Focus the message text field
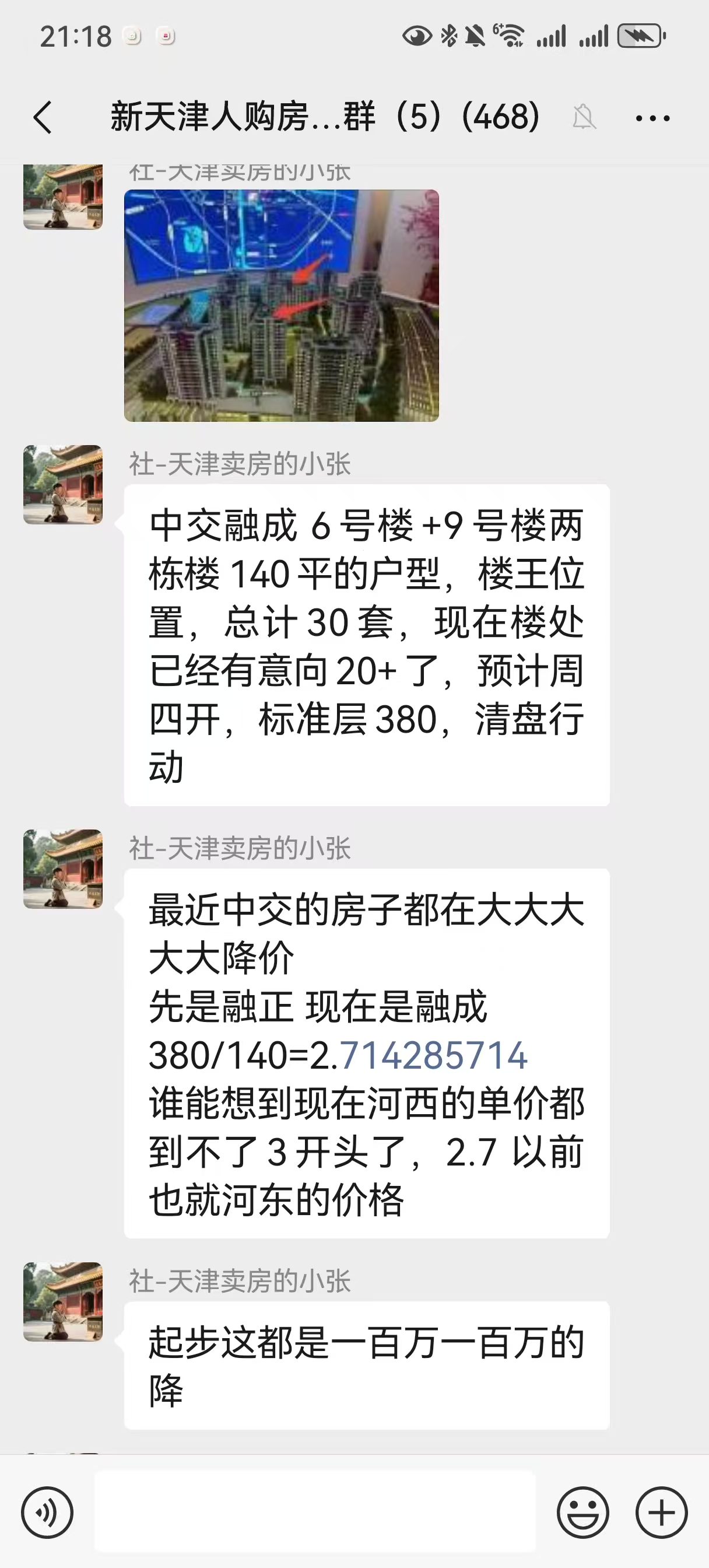 tap(315, 1512)
